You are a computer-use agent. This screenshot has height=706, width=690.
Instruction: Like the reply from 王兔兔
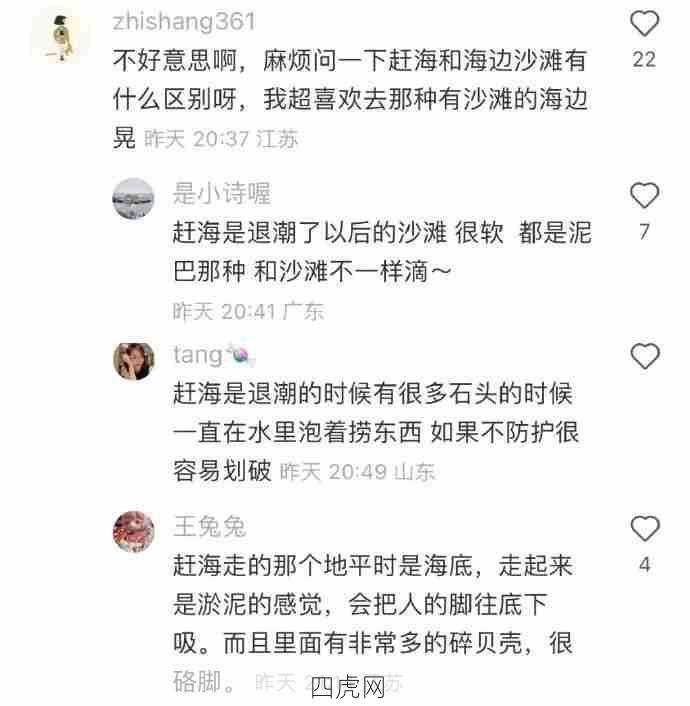pyautogui.click(x=646, y=528)
